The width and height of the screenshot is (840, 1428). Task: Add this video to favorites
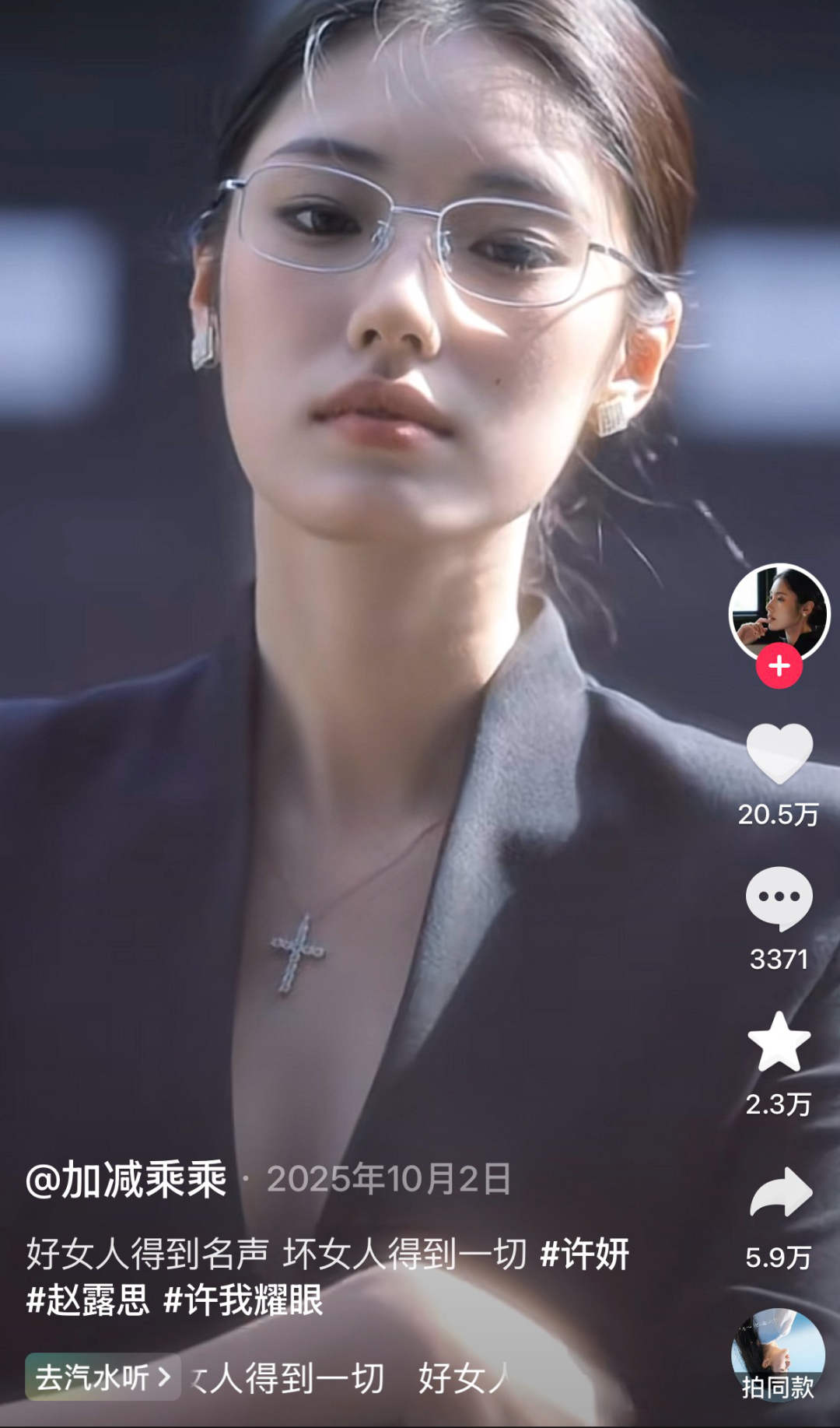(779, 1043)
